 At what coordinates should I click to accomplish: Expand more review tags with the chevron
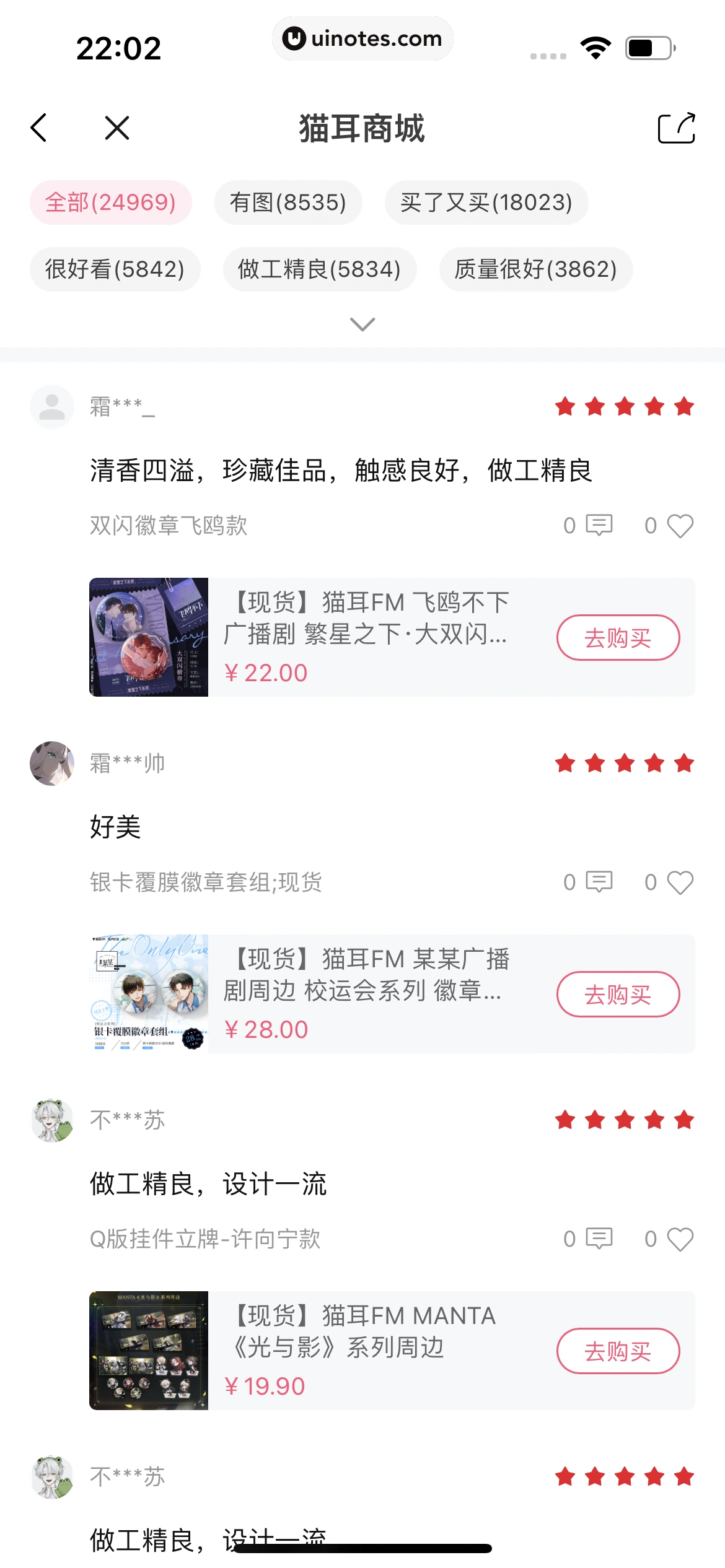point(362,324)
